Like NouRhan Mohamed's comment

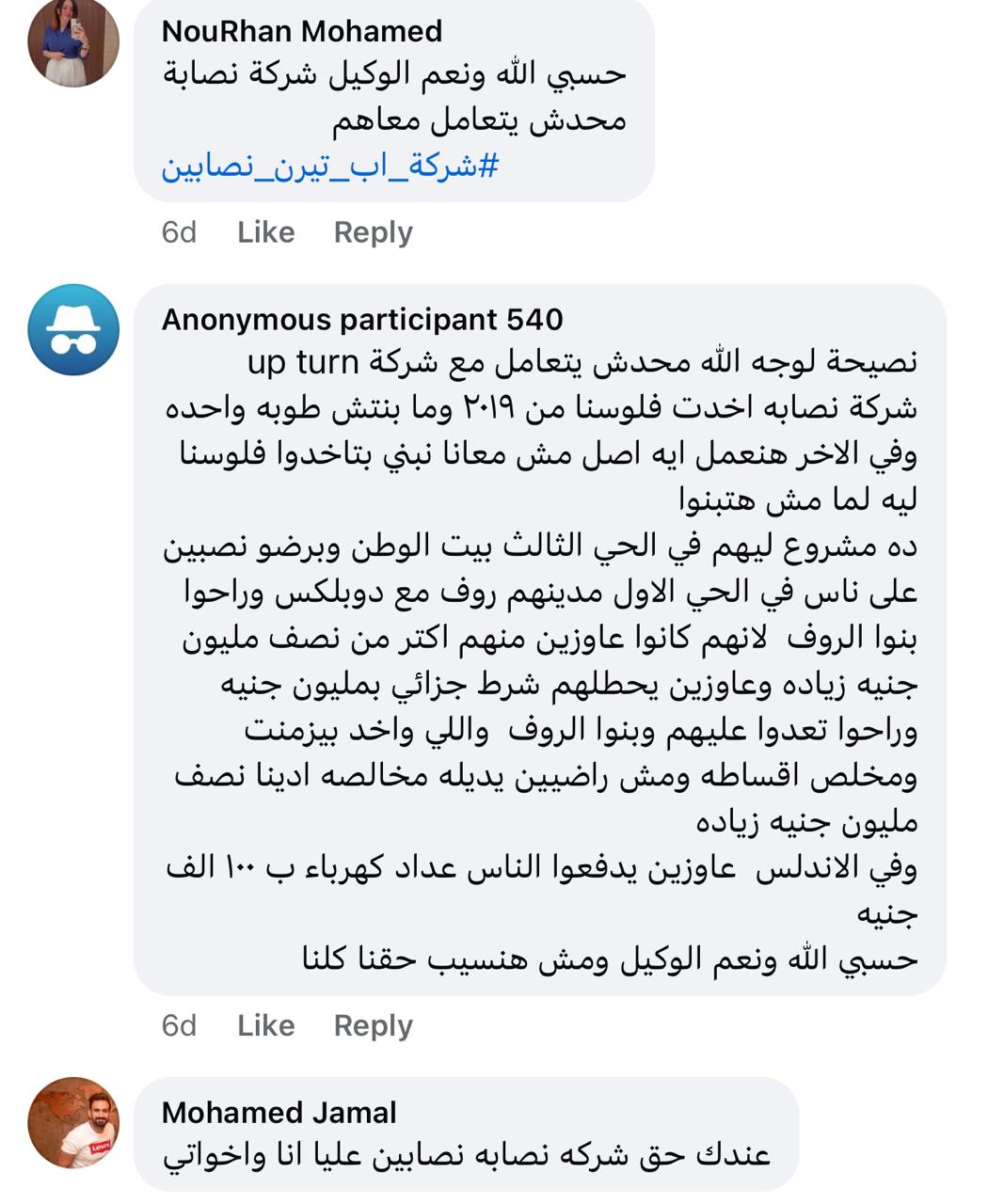pos(265,232)
